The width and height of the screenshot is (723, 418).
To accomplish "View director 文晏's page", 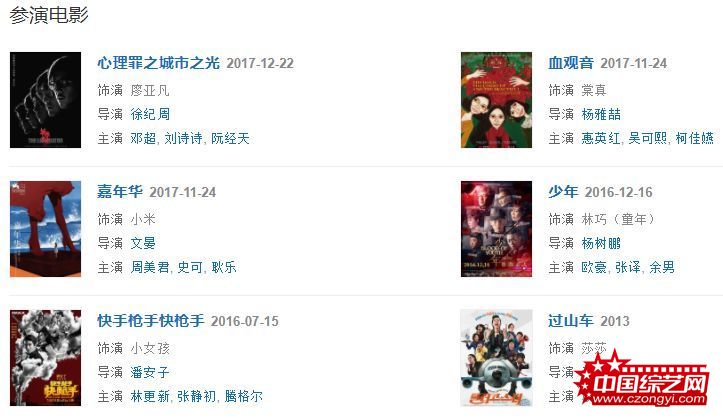I will point(143,243).
